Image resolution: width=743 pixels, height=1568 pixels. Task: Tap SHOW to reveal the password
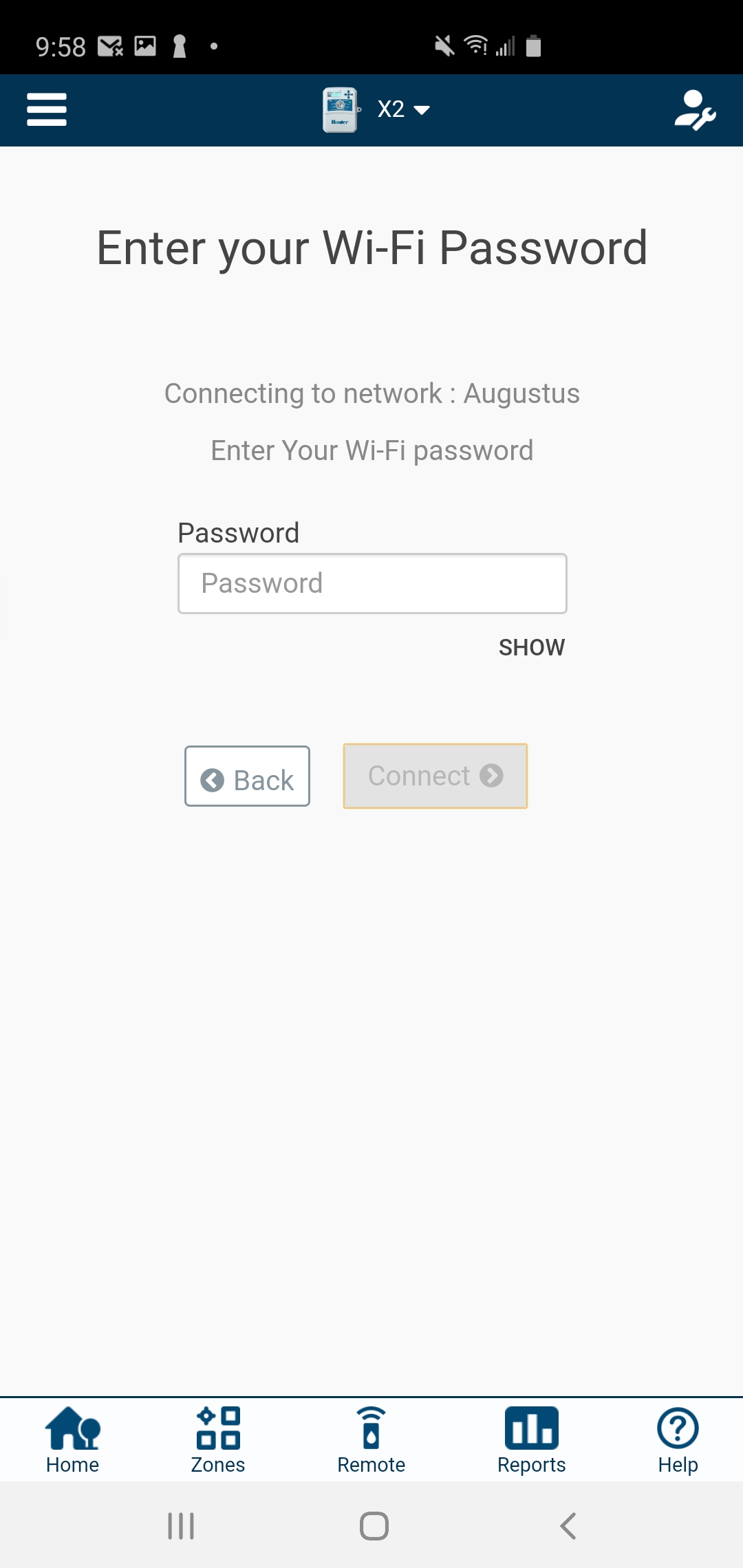(532, 647)
